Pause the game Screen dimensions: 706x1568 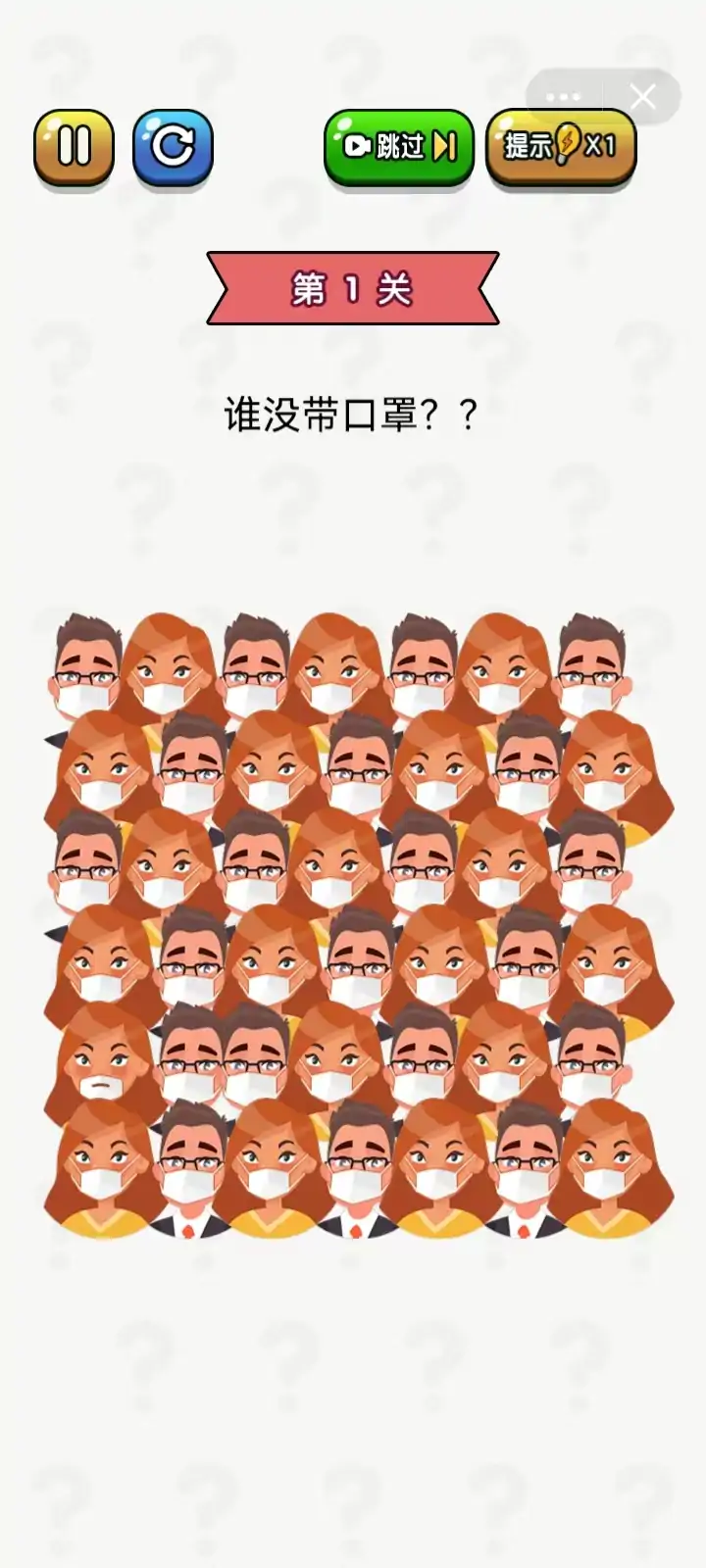pos(74,146)
